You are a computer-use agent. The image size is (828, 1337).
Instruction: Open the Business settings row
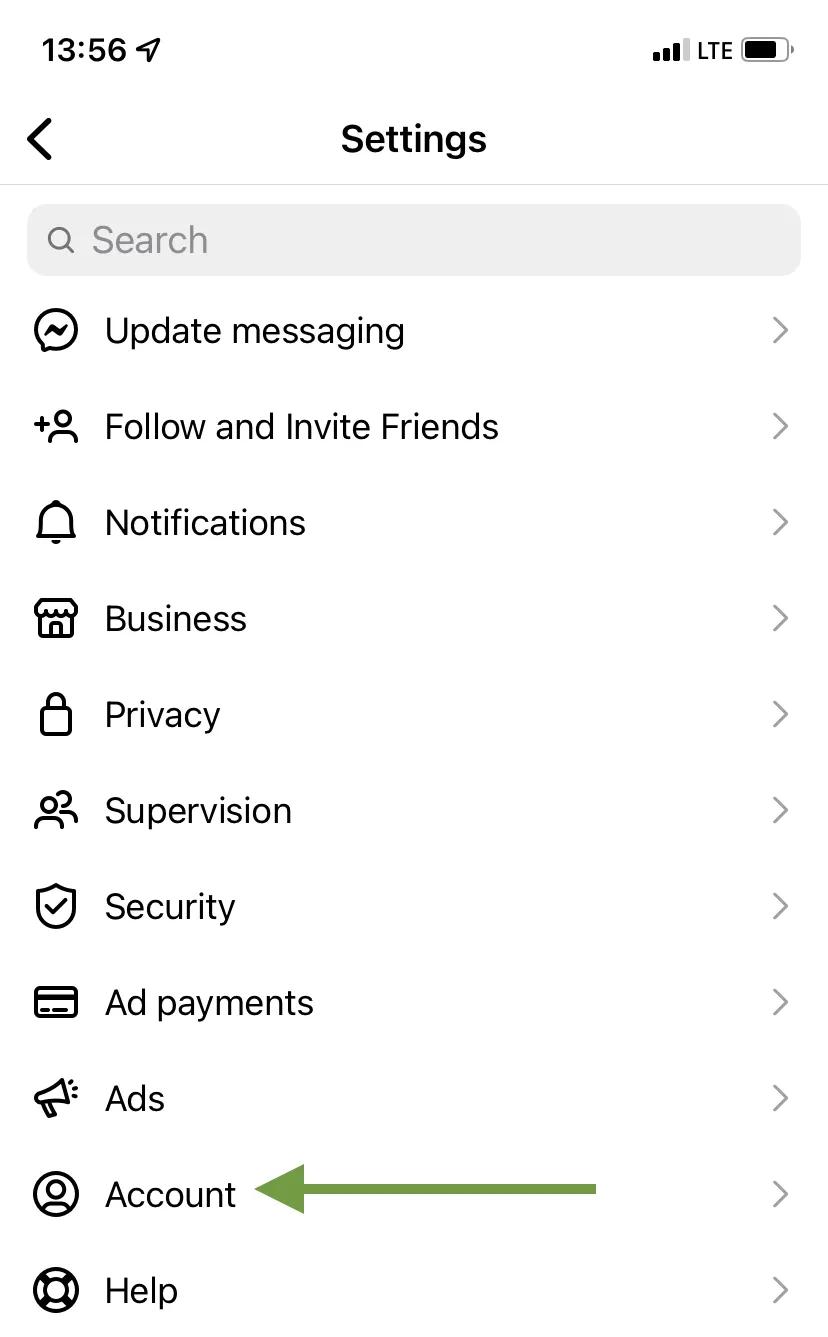pyautogui.click(x=176, y=619)
